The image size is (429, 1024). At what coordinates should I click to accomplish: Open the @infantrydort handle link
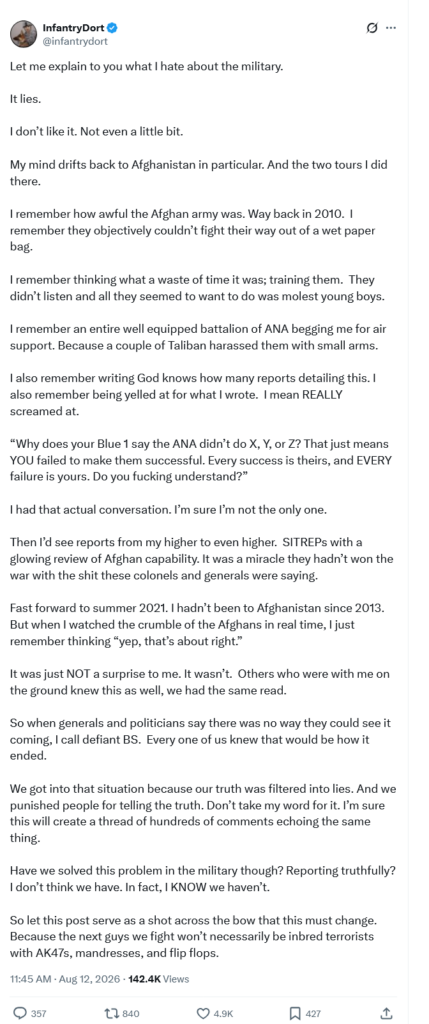click(x=75, y=40)
